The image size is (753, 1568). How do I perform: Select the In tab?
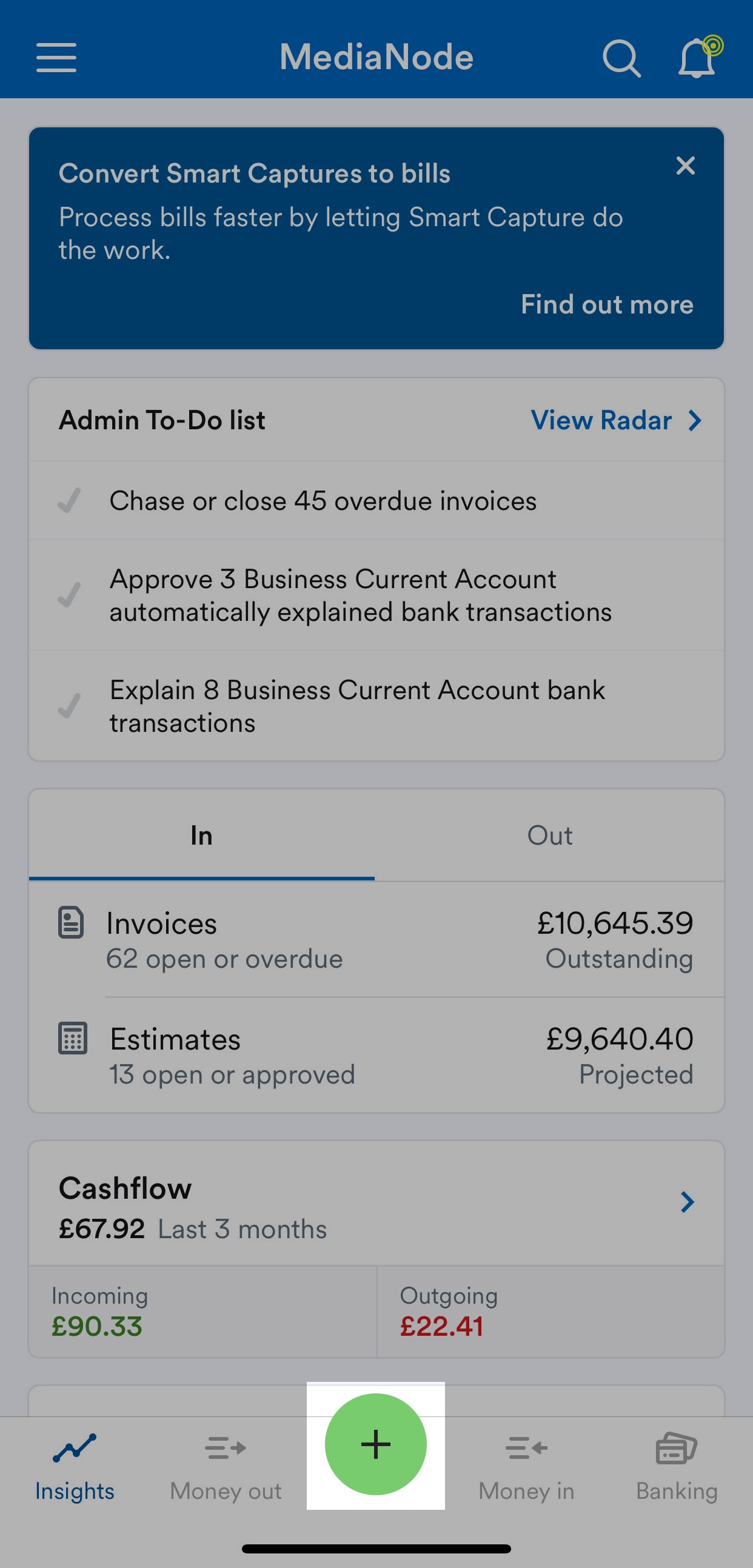pos(201,835)
